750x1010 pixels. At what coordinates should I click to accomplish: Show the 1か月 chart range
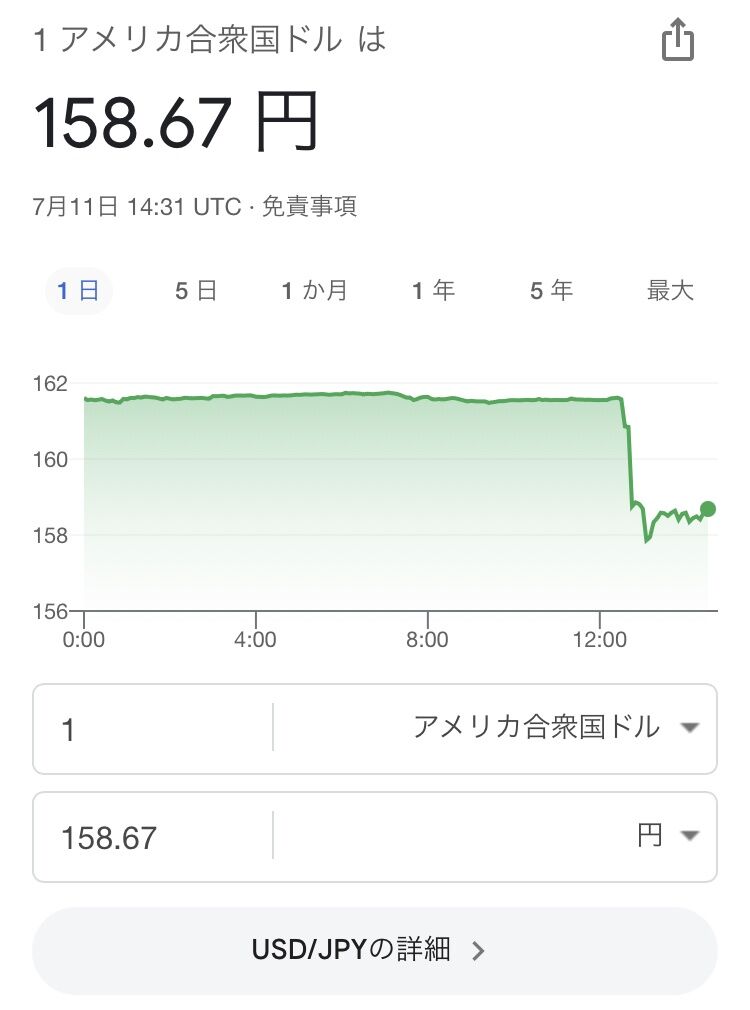314,291
